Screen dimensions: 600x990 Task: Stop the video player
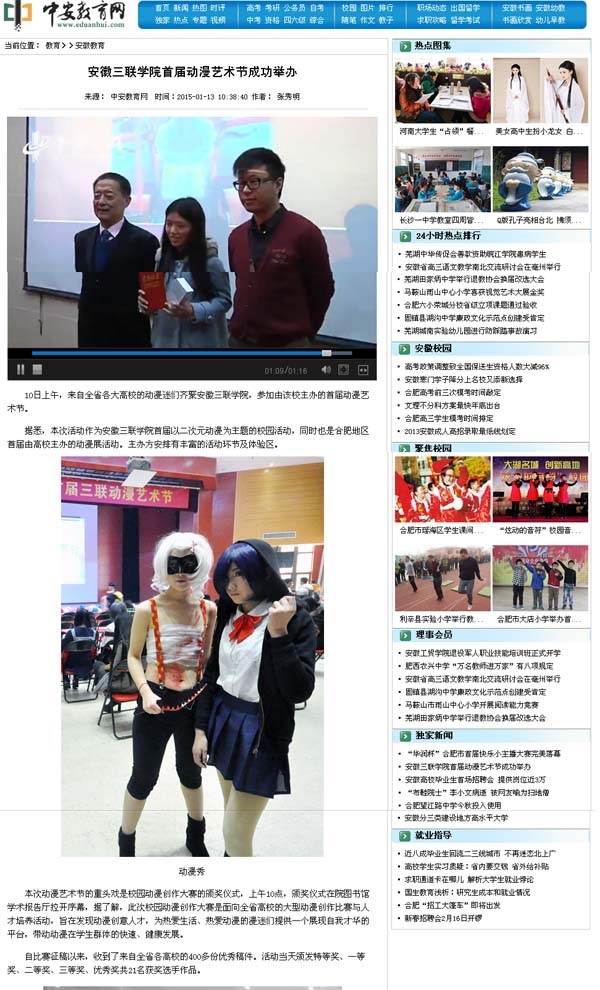(x=39, y=370)
